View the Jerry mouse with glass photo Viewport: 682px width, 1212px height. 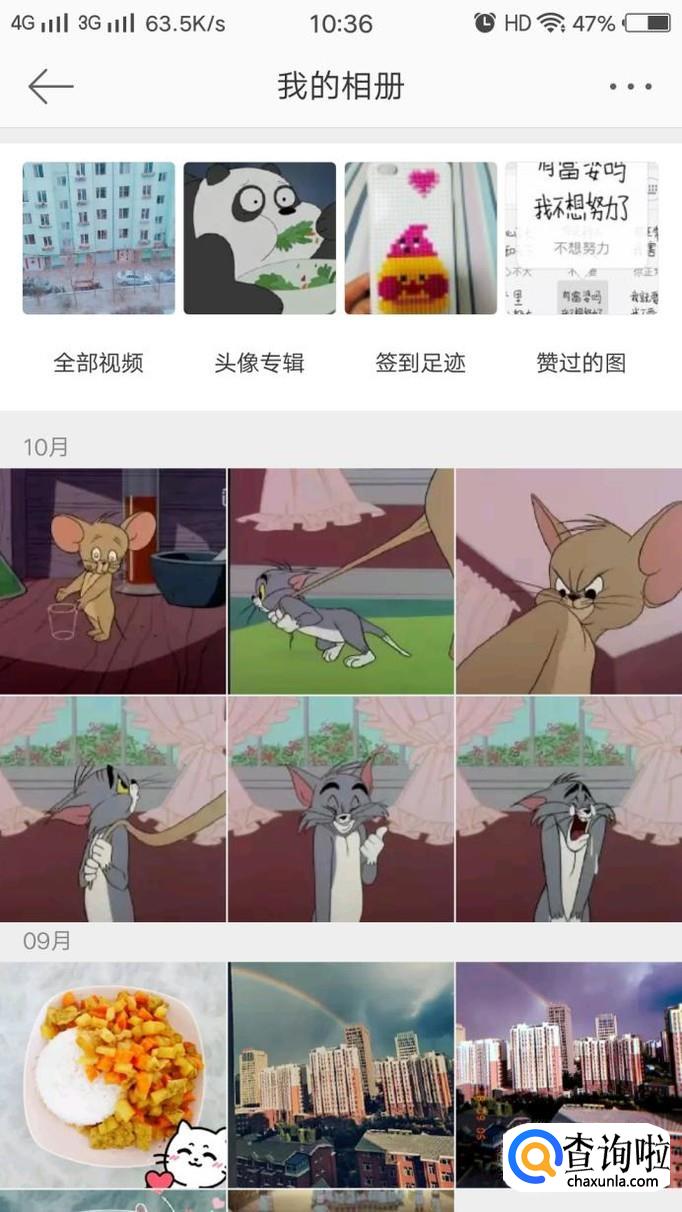tap(112, 581)
